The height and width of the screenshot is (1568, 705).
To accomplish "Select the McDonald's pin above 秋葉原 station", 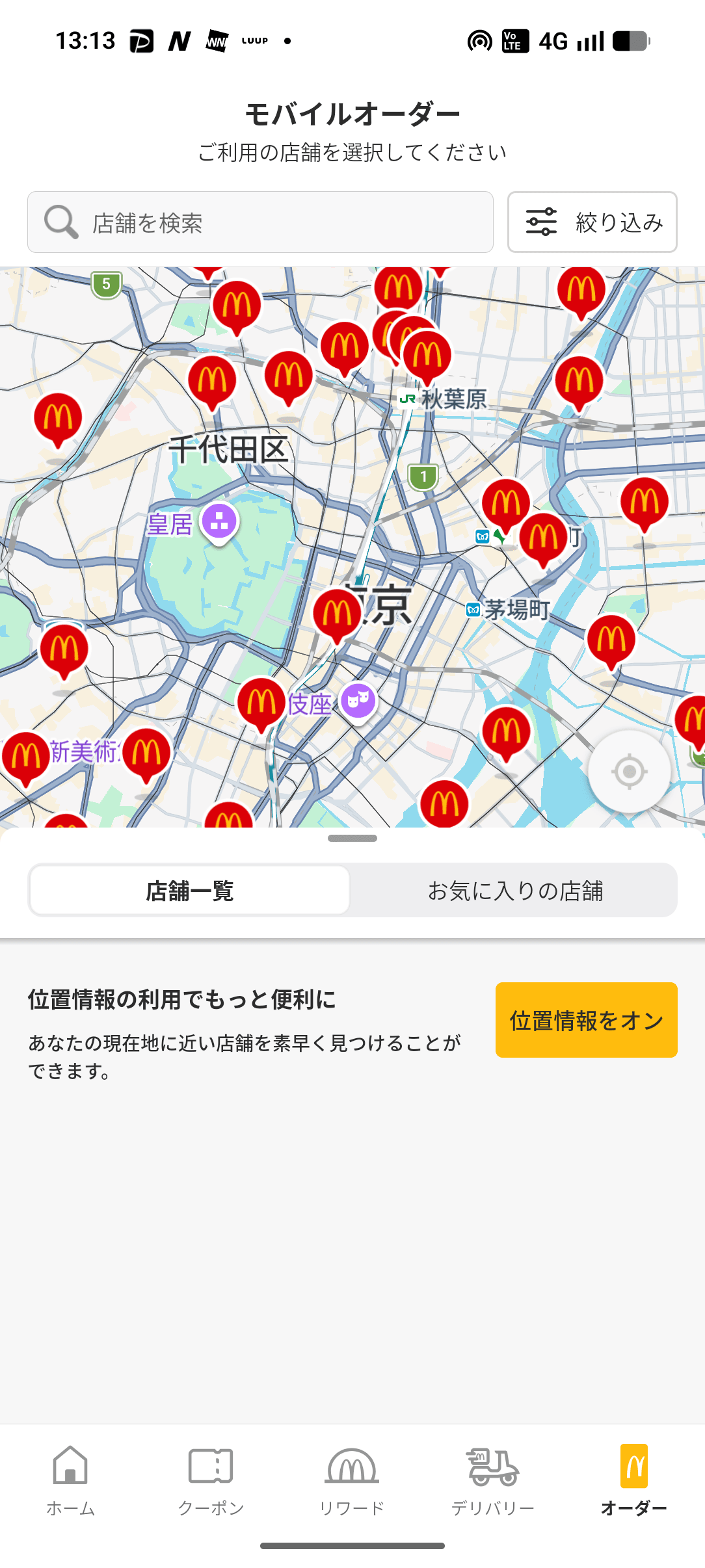I will pyautogui.click(x=427, y=355).
